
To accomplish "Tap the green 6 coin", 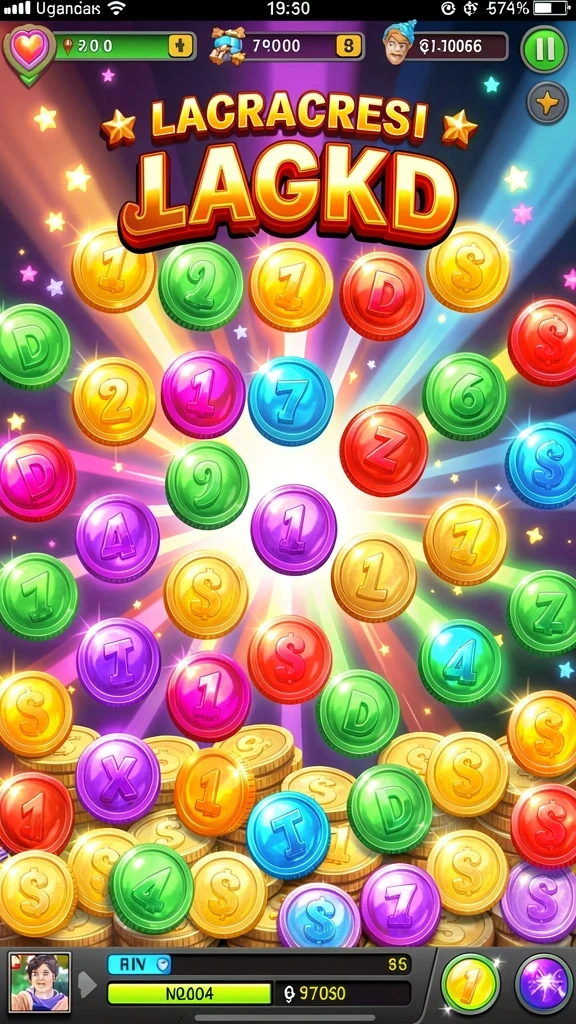I will point(464,396).
